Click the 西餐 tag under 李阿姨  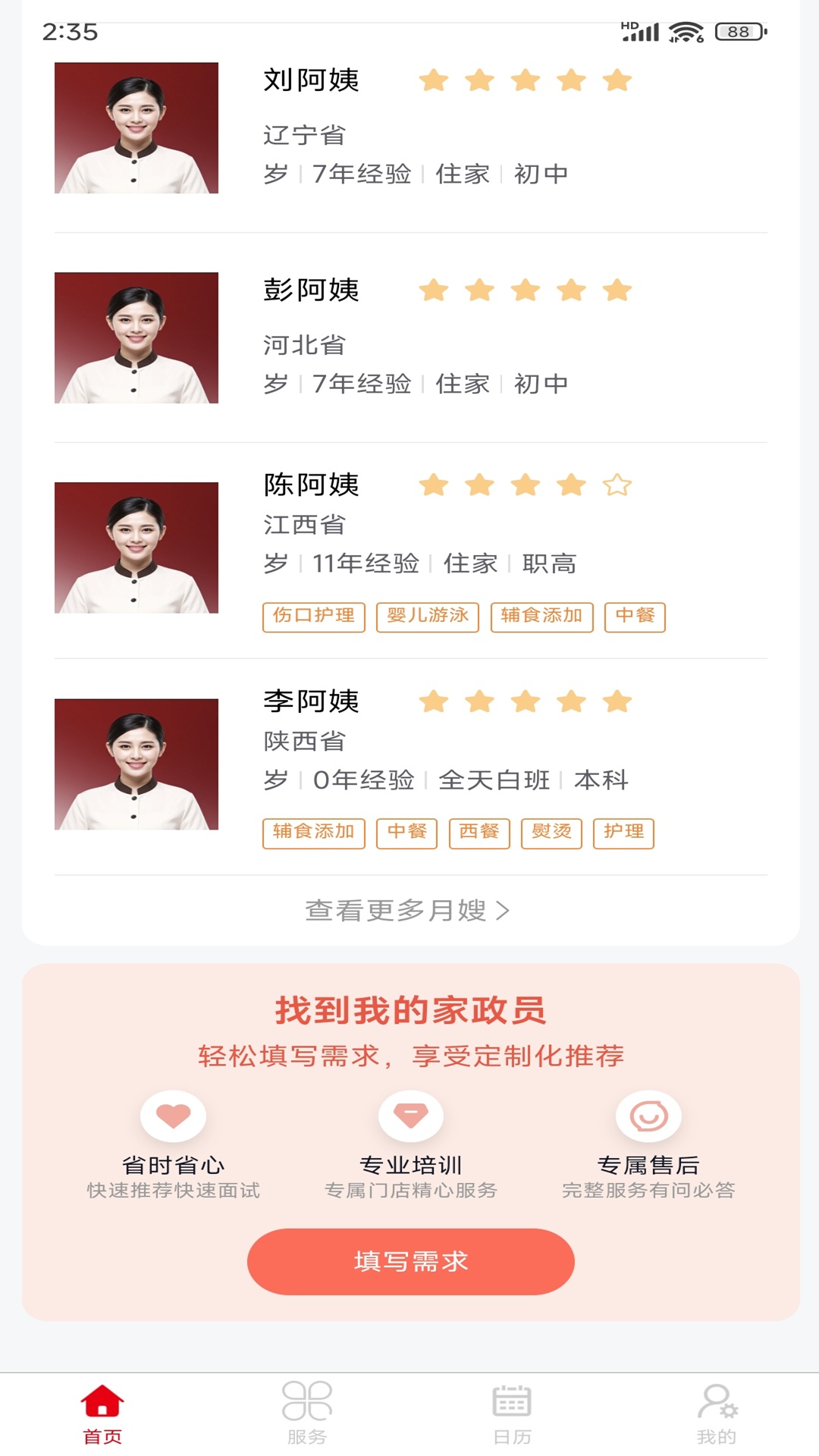480,833
